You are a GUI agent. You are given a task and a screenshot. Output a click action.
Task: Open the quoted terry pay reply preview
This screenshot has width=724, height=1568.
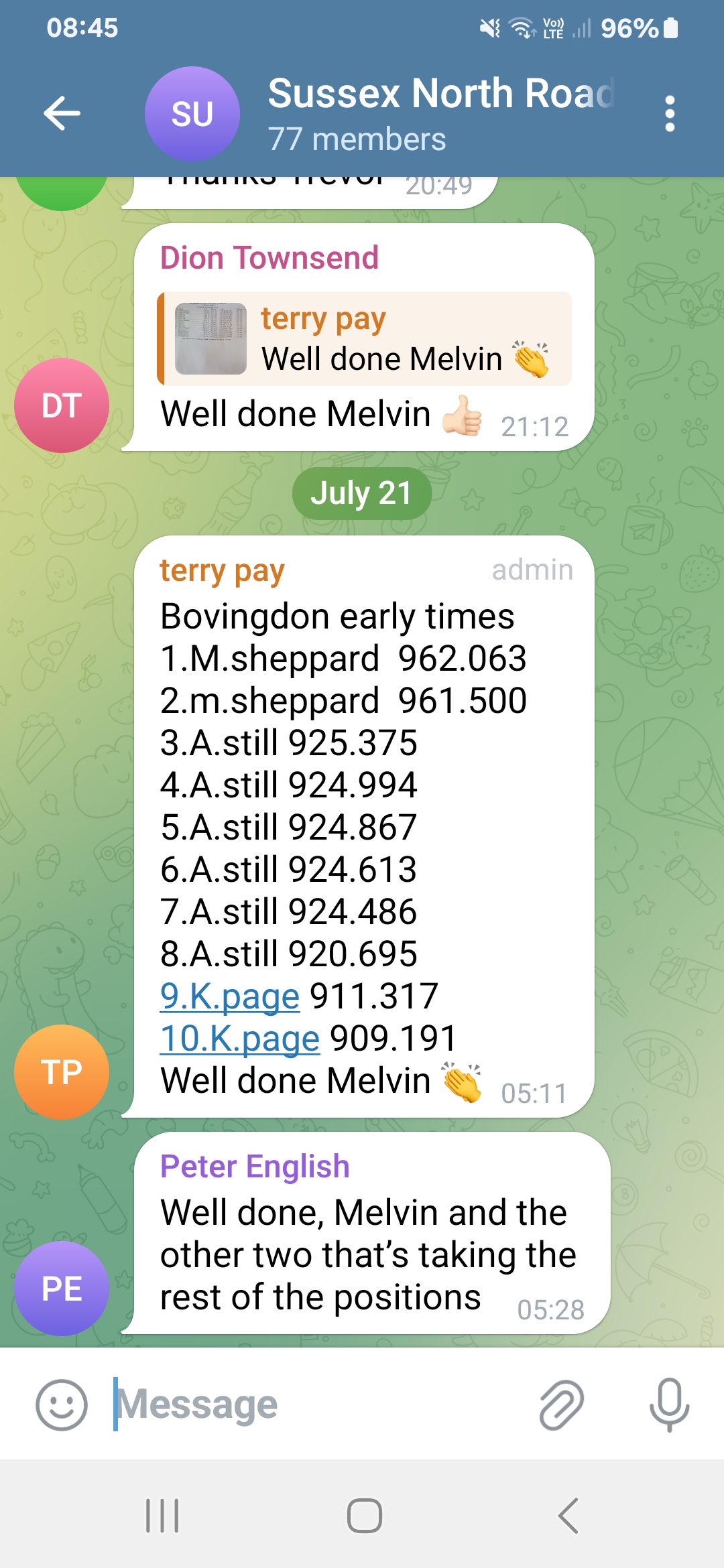click(x=365, y=338)
